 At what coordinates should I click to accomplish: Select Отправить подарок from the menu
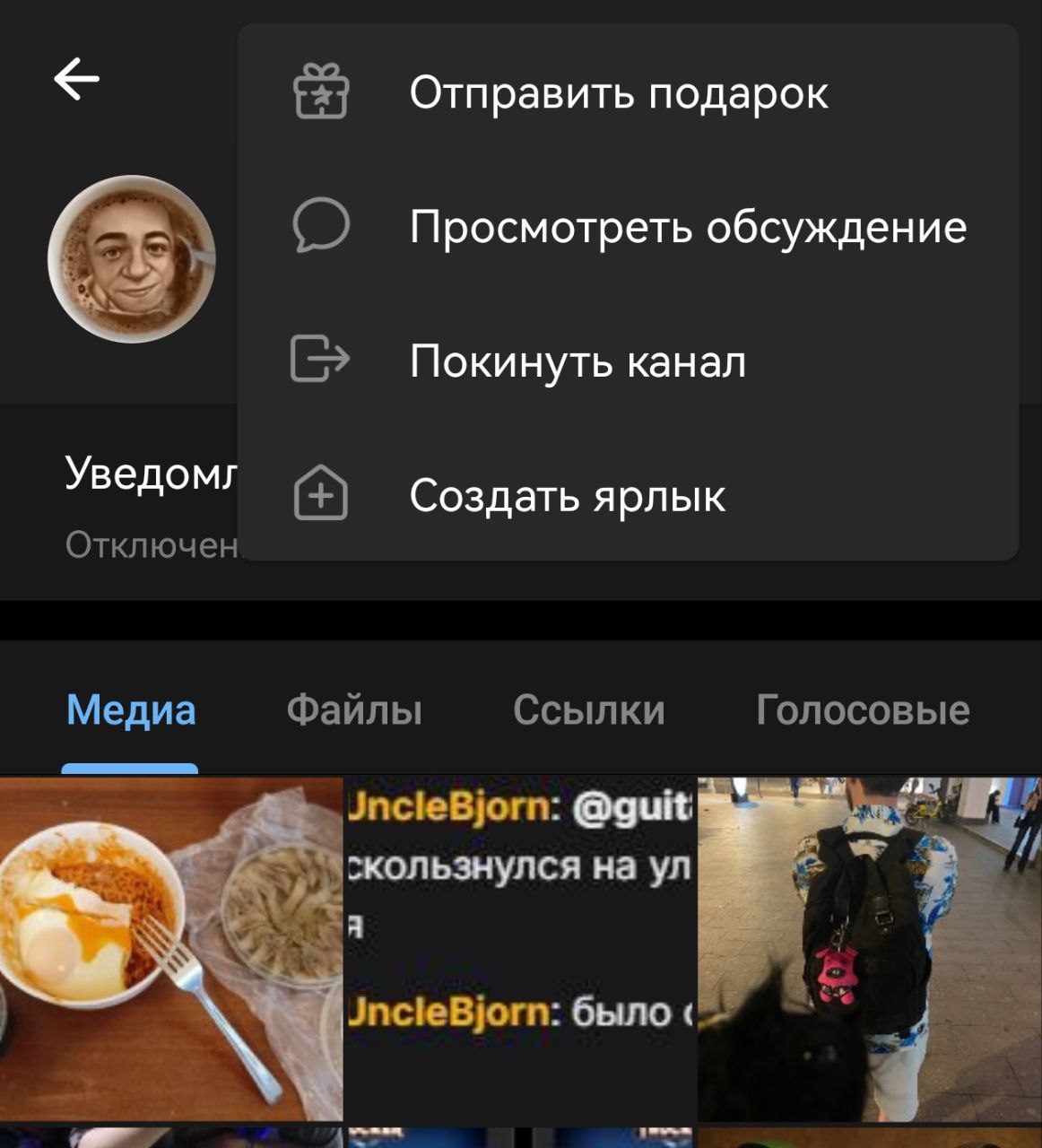pyautogui.click(x=618, y=92)
